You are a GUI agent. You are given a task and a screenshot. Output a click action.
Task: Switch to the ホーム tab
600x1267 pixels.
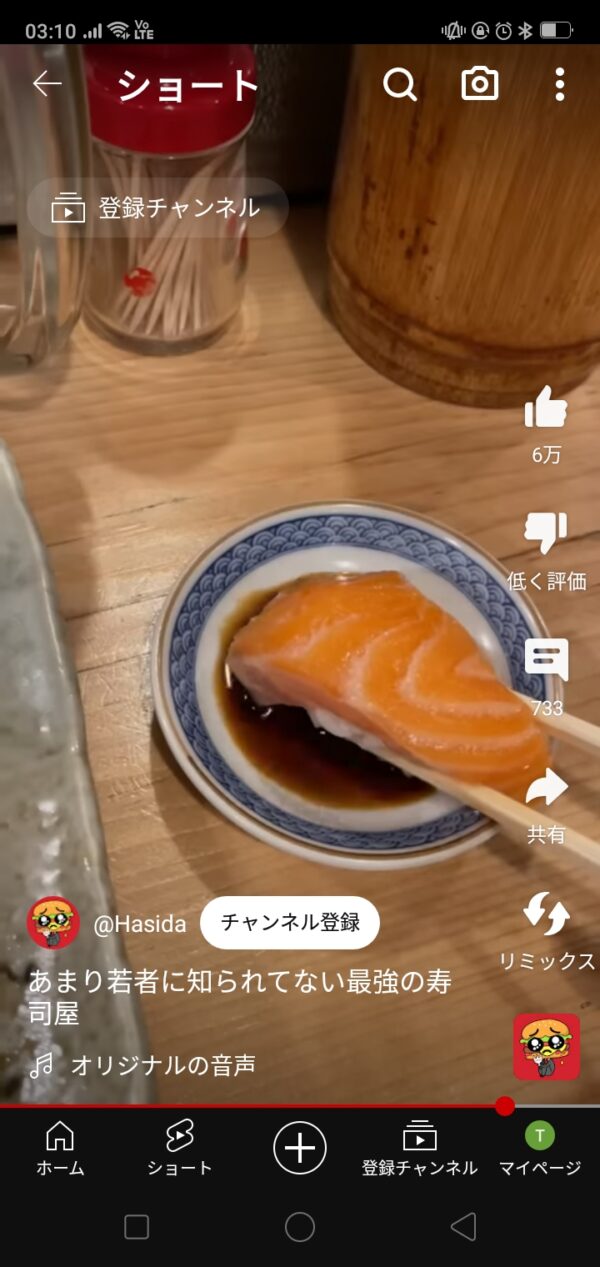pos(60,1148)
